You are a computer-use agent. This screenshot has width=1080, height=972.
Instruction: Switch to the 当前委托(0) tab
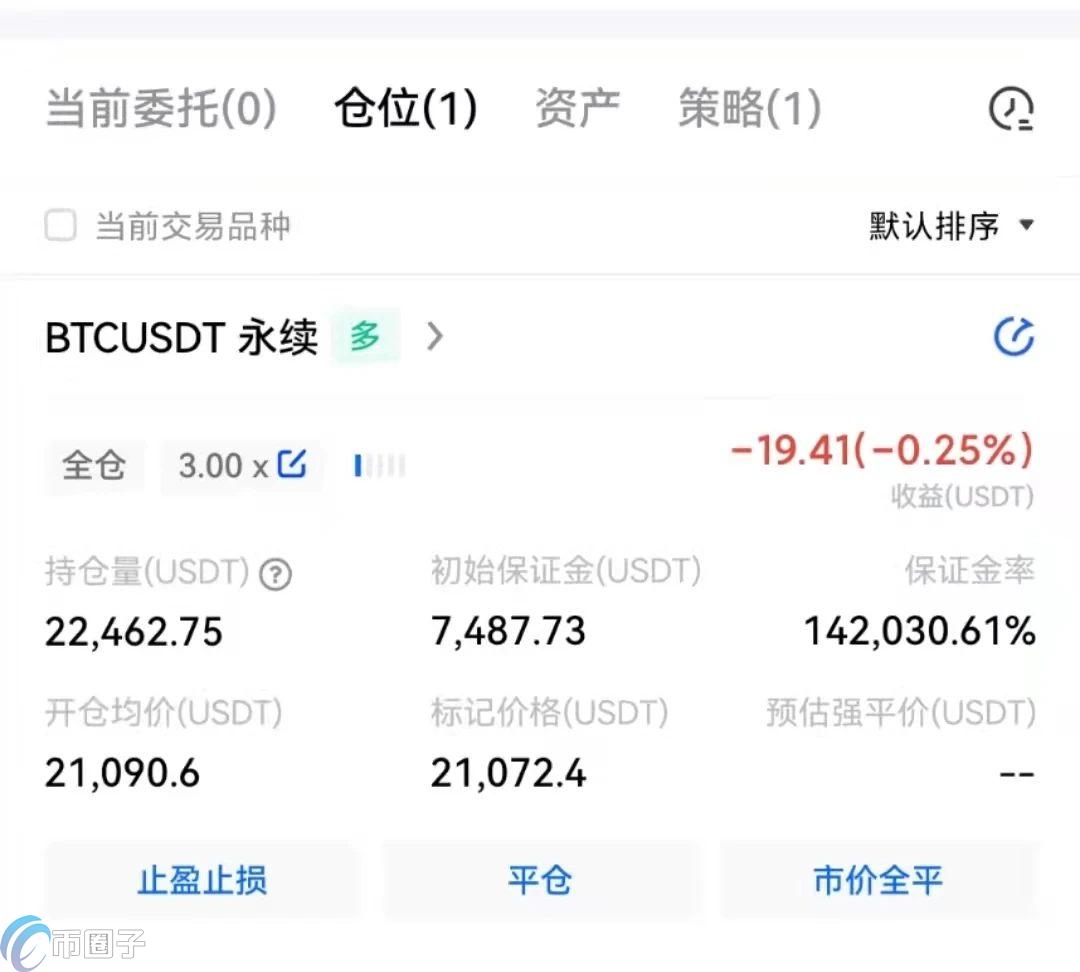(161, 108)
